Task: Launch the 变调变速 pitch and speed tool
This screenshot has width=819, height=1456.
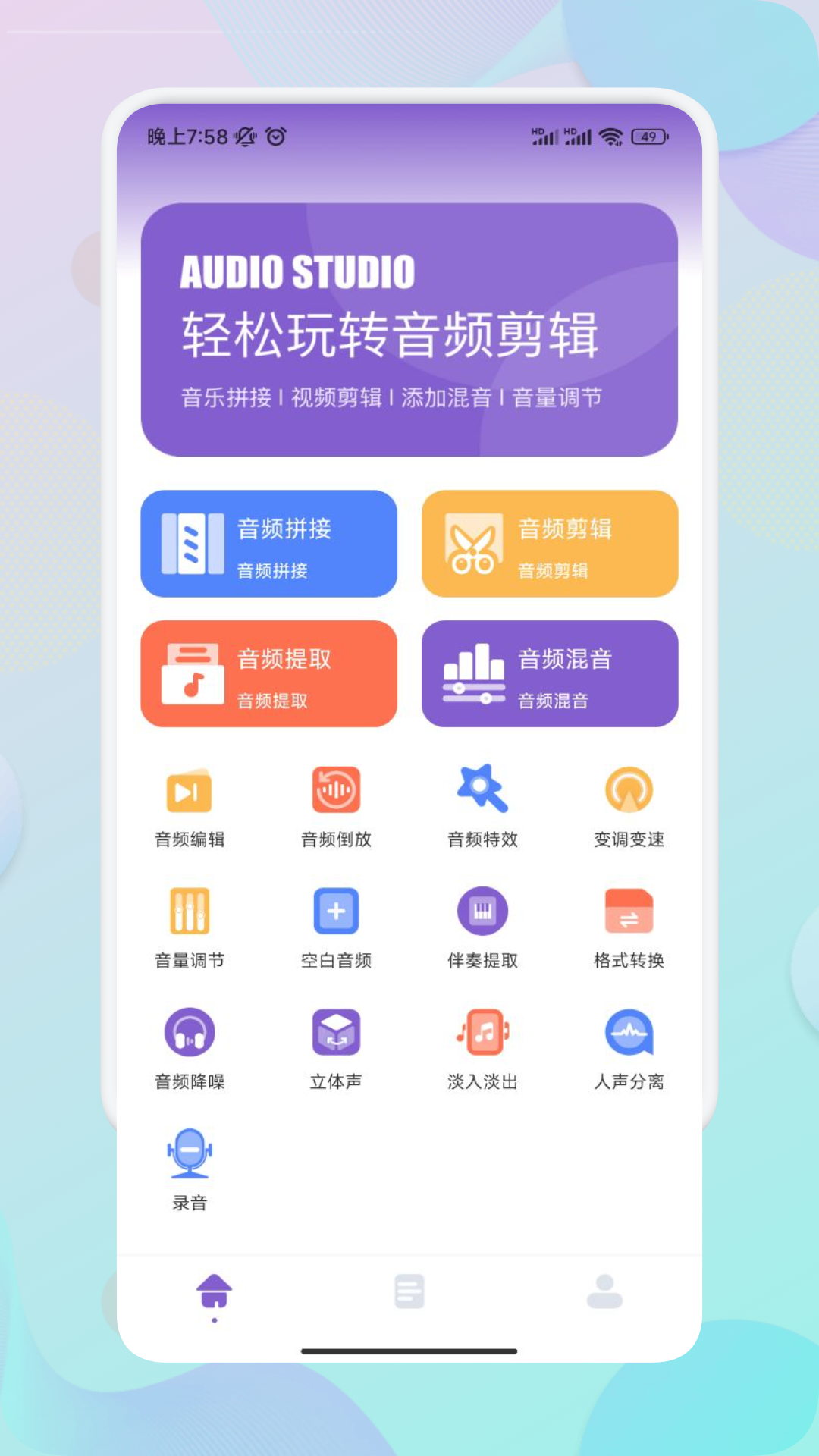Action: (627, 808)
